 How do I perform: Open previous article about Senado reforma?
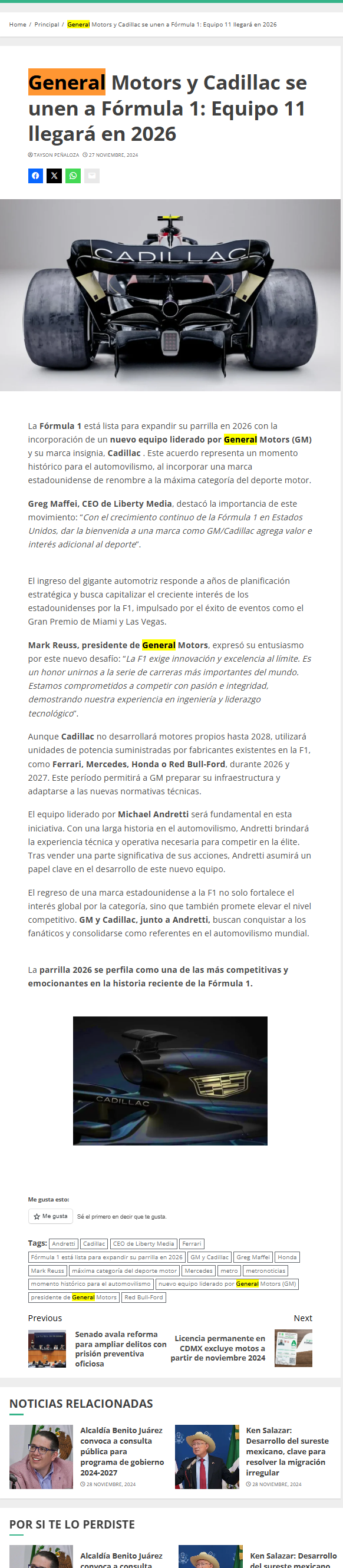tap(121, 1348)
